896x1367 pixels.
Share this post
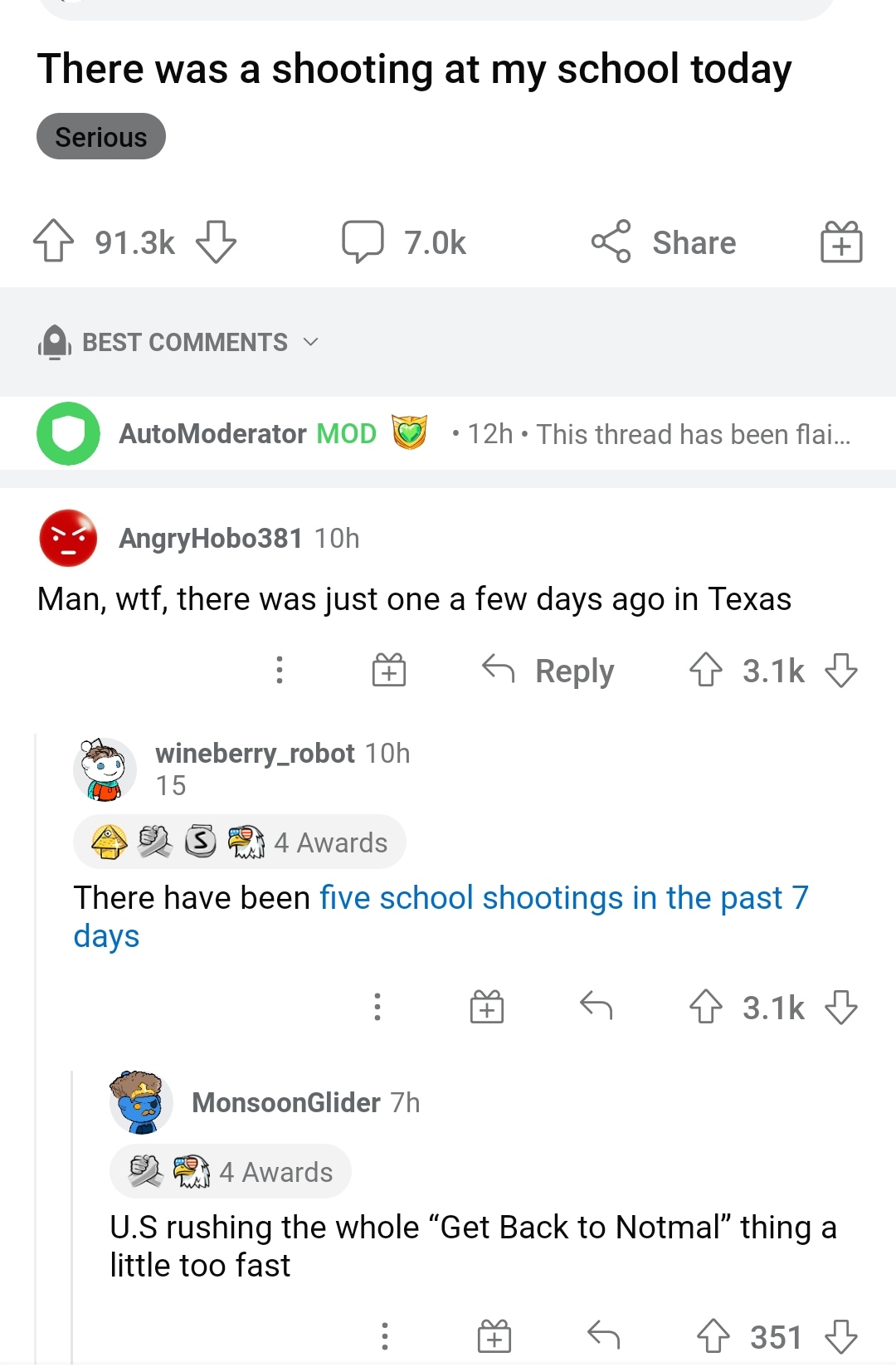[664, 242]
